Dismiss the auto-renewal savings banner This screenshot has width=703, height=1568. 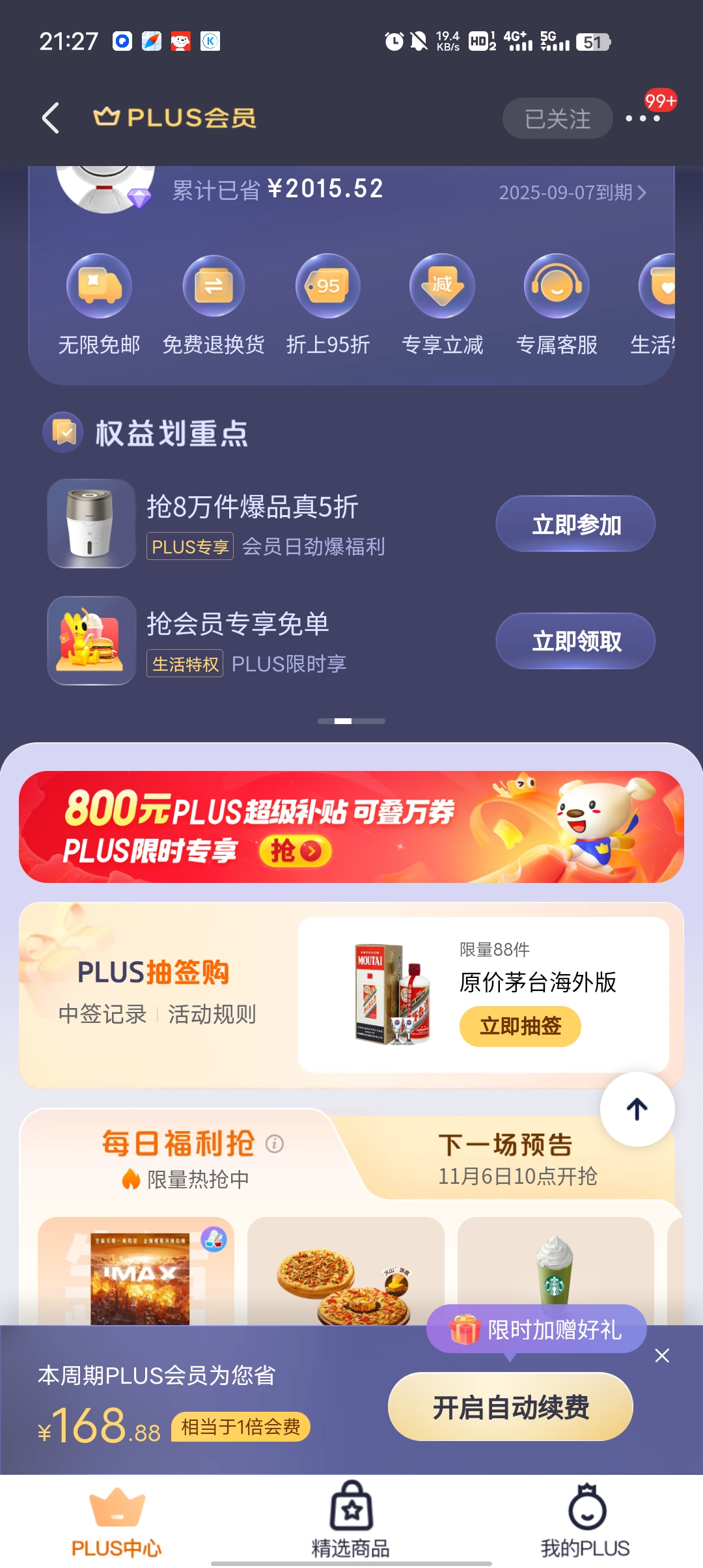(662, 1356)
